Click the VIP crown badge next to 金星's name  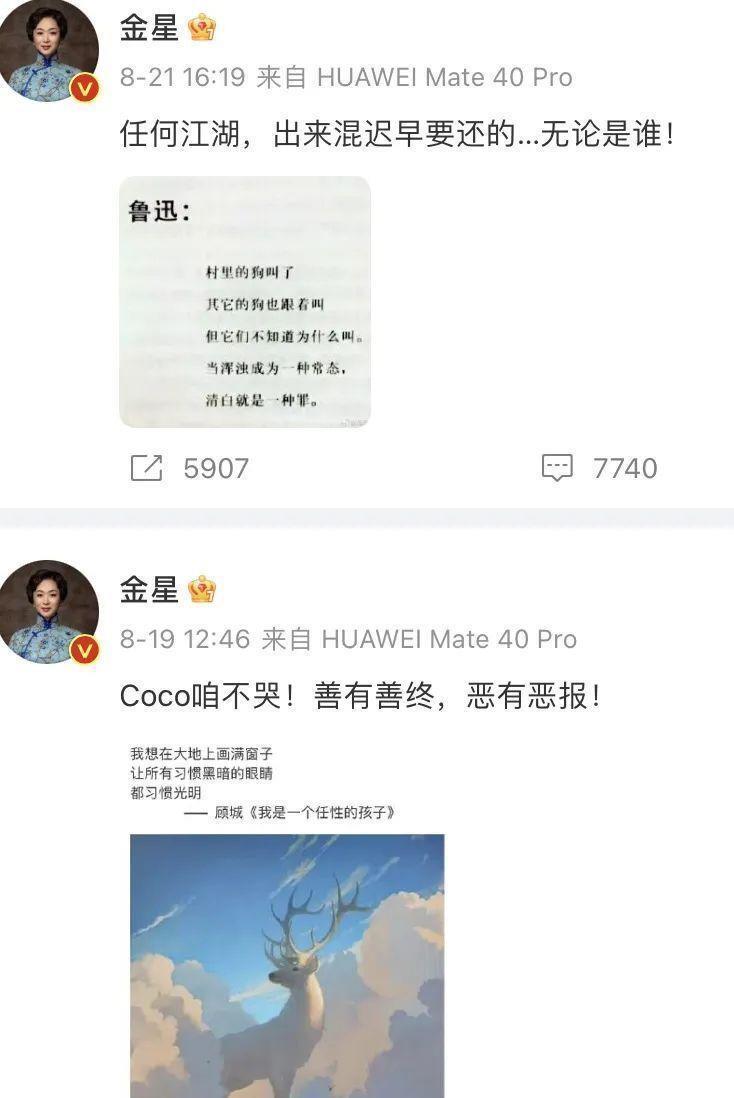click(x=199, y=29)
